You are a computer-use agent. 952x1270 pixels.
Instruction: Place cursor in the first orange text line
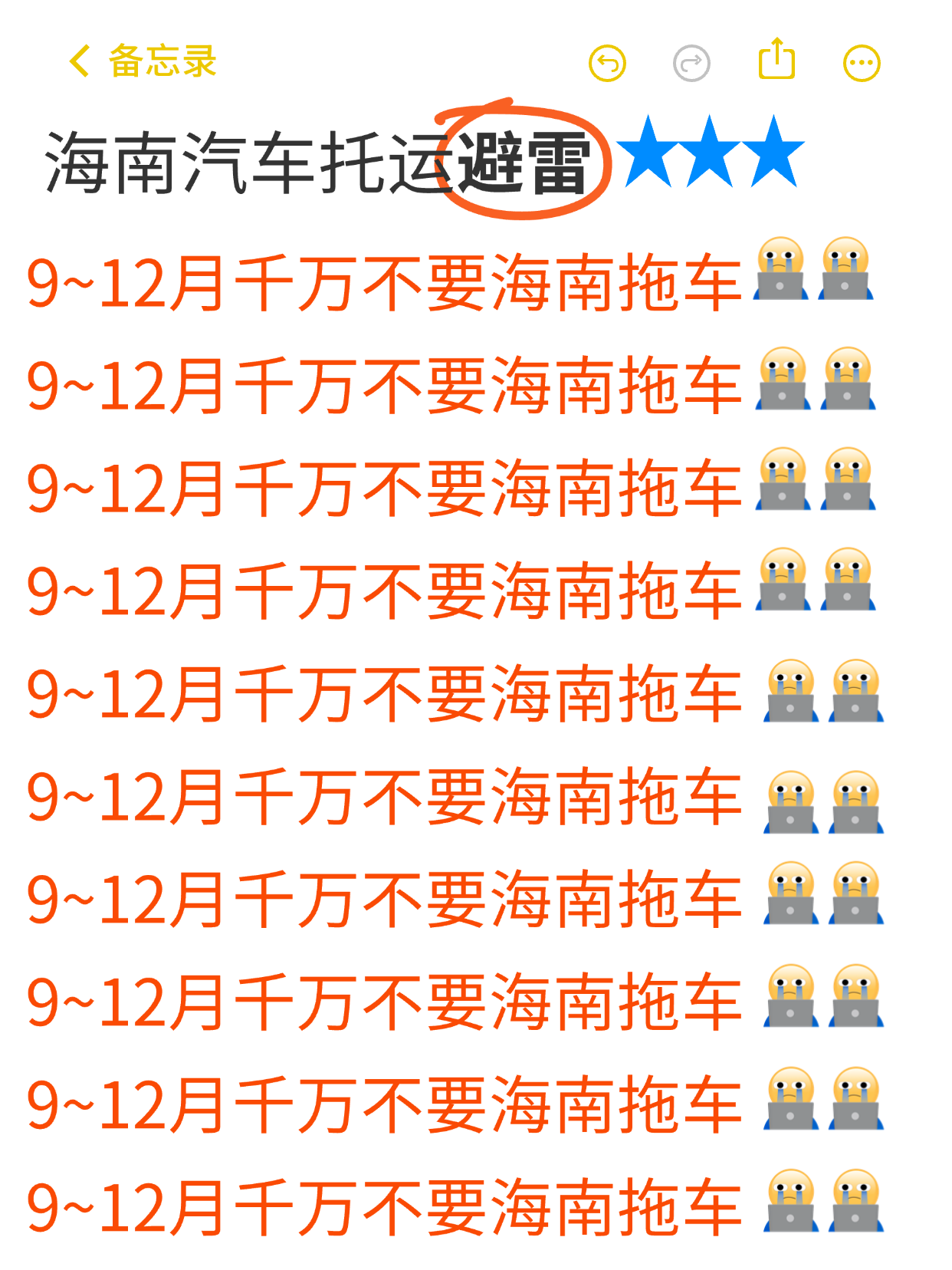(376, 284)
